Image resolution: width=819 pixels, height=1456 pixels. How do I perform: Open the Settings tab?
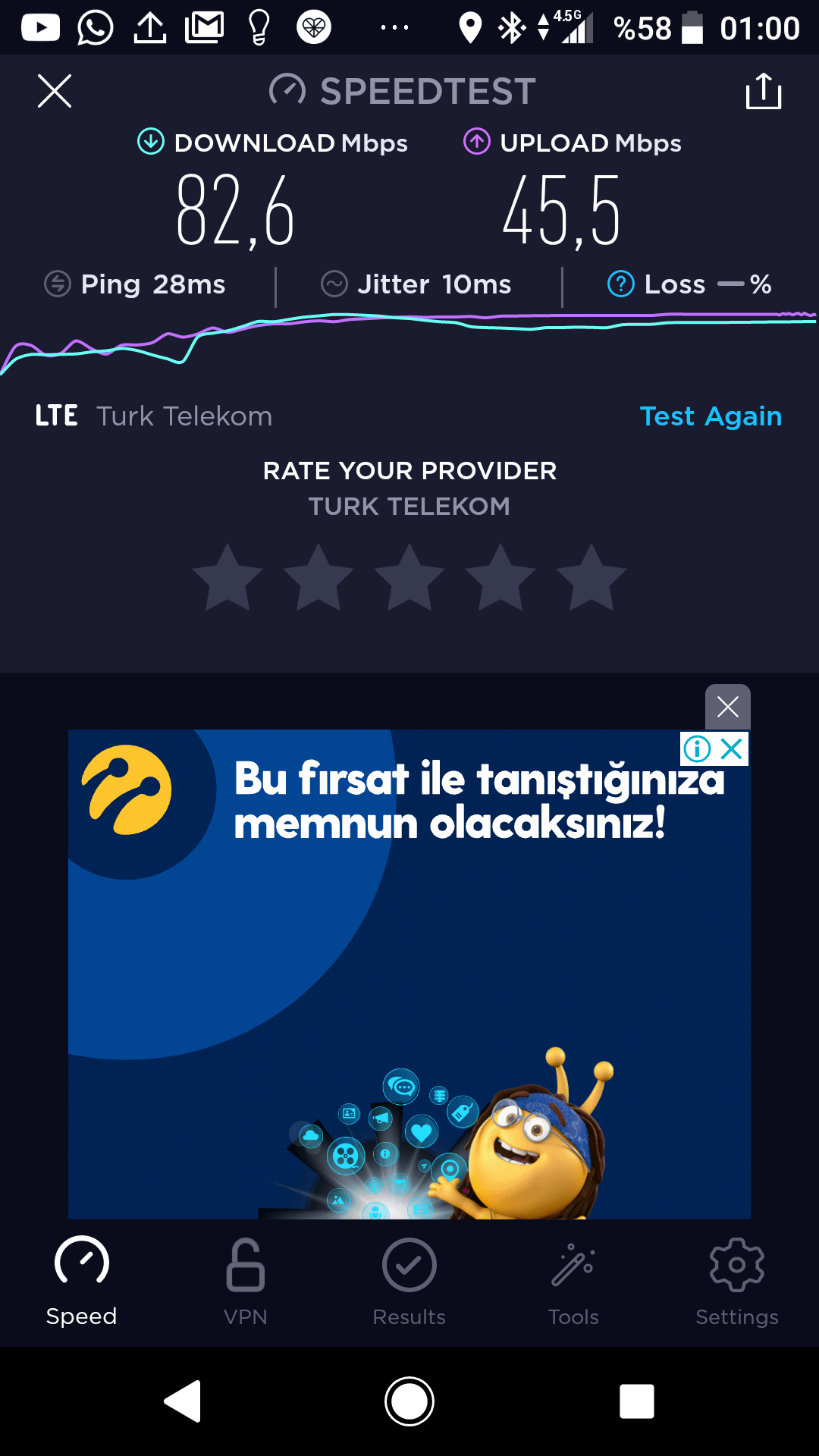(x=737, y=1282)
